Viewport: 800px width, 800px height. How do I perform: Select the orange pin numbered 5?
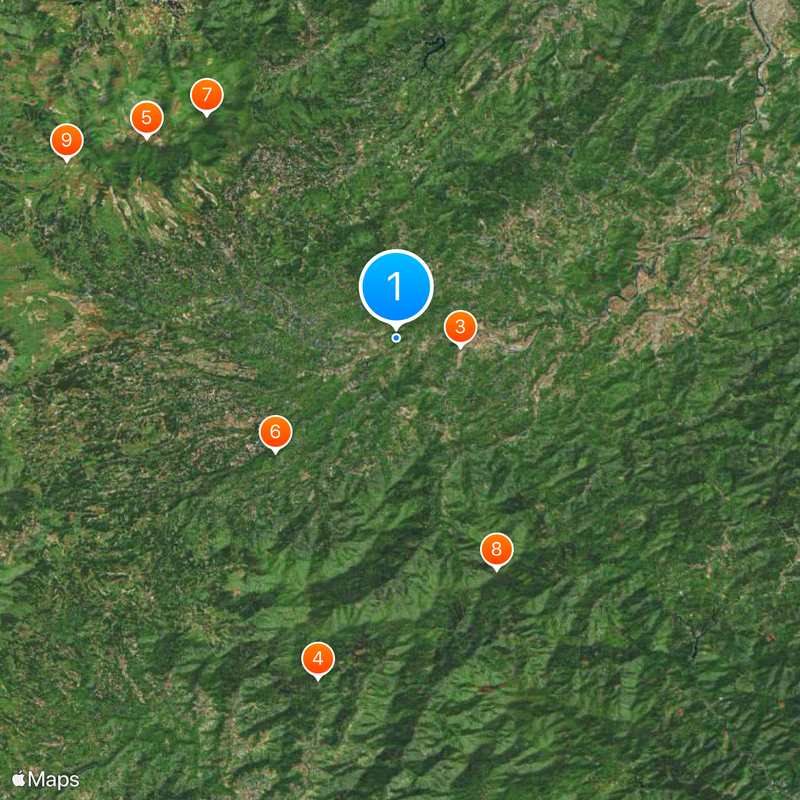(x=146, y=118)
